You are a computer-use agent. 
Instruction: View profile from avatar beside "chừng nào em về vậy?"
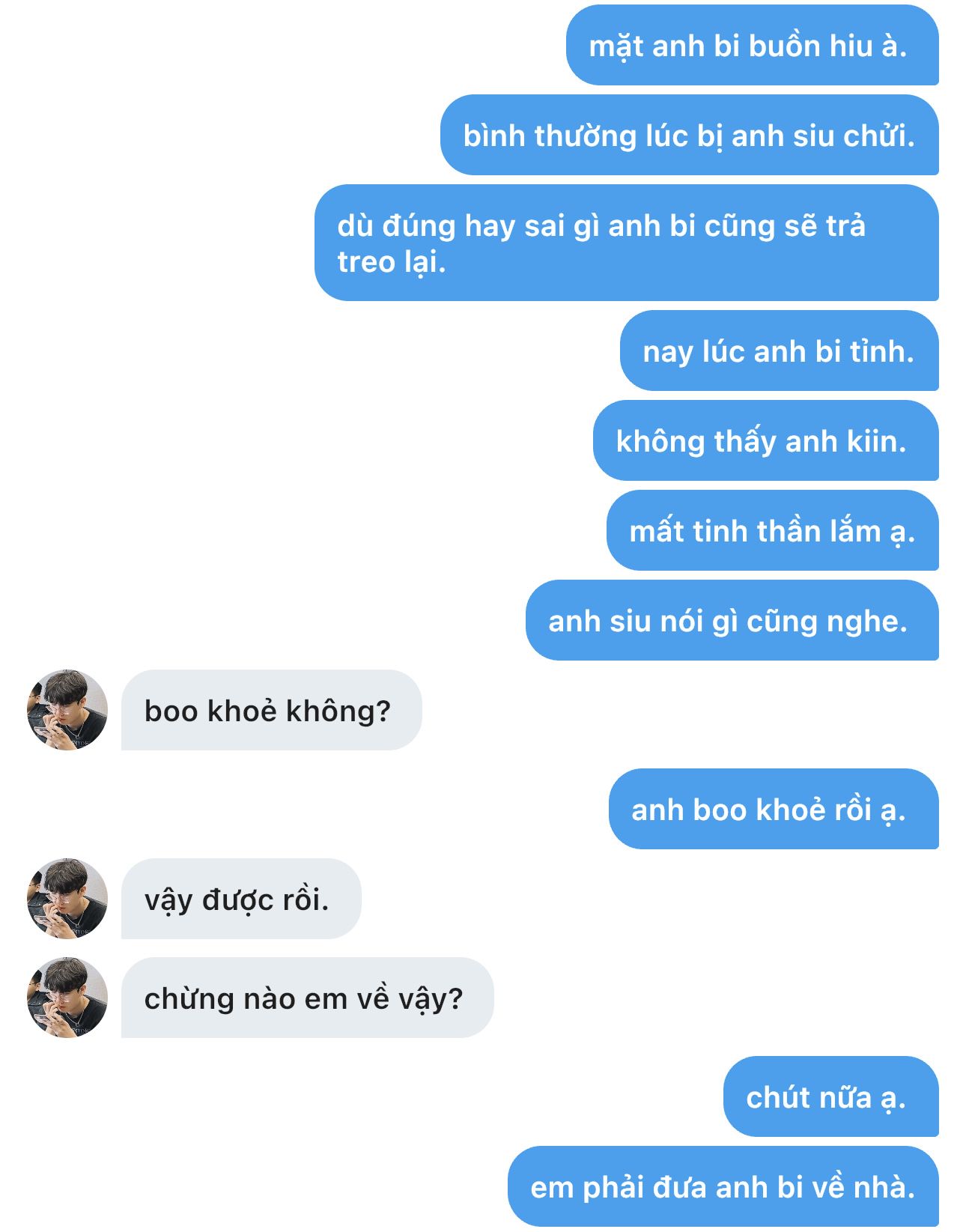pos(67,998)
